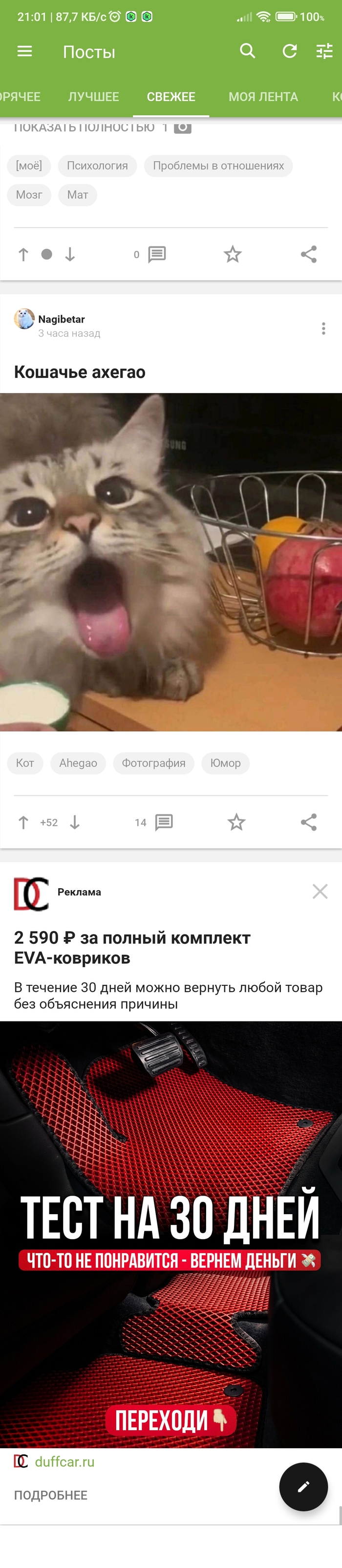Downvote the Кошачье ахегао post
The image size is (342, 1568).
coord(75,822)
